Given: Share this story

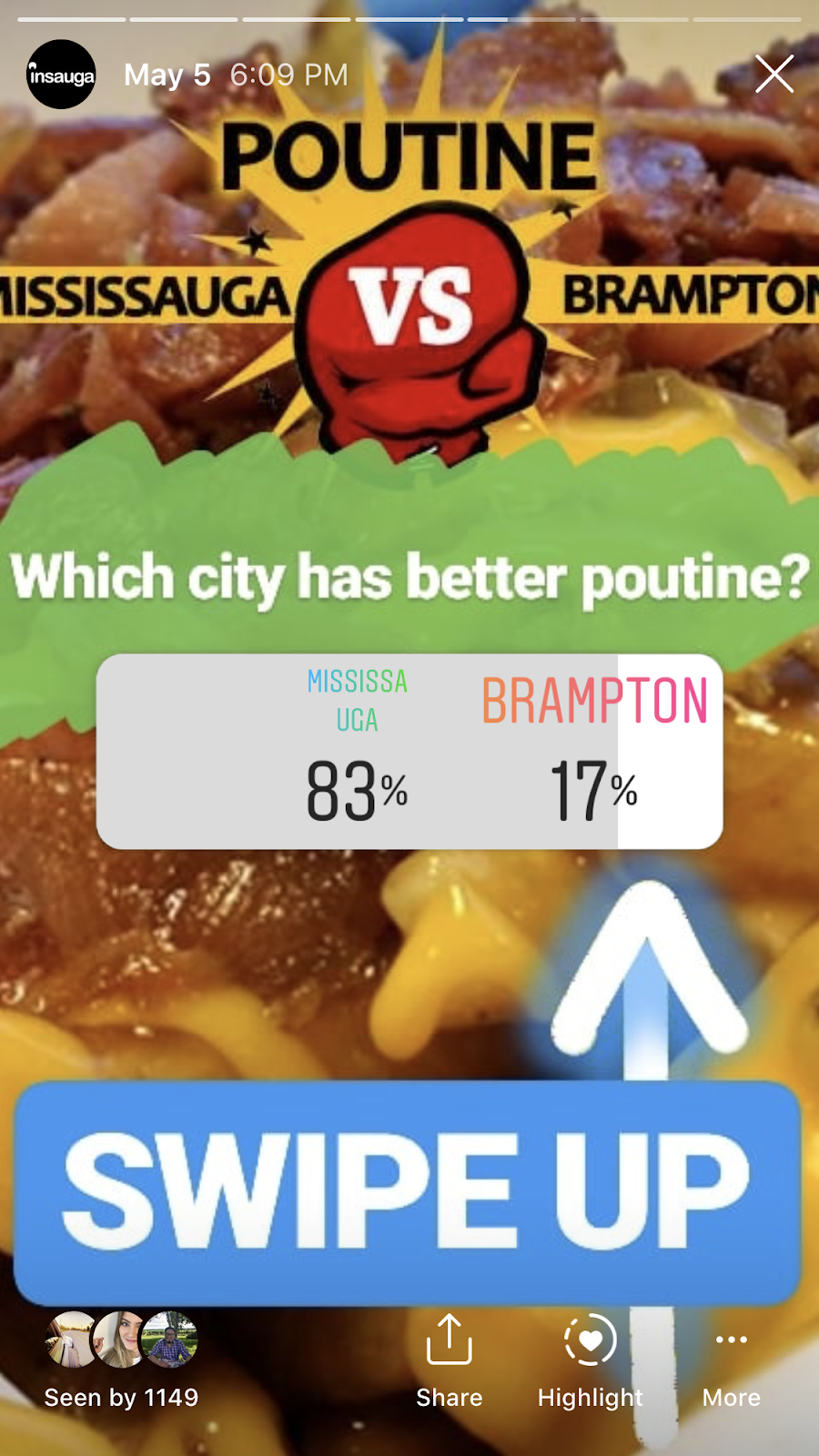Looking at the screenshot, I should [x=449, y=1359].
